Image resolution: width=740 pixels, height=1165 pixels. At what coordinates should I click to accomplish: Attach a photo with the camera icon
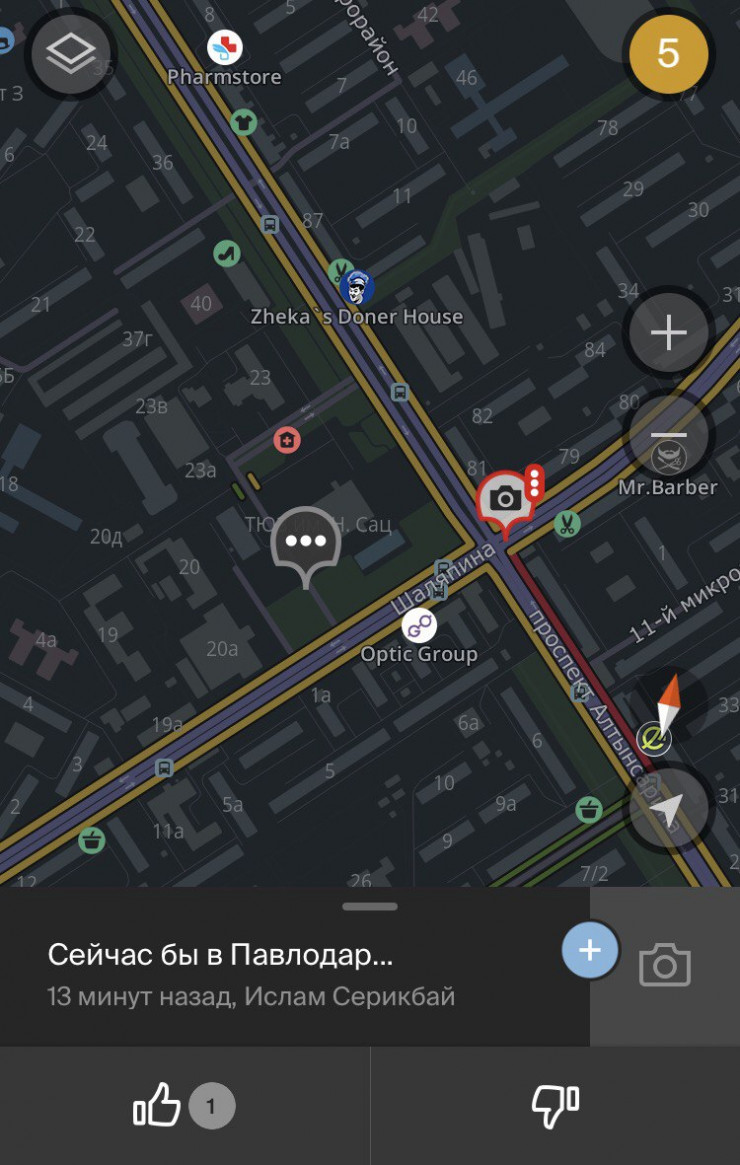click(x=665, y=966)
